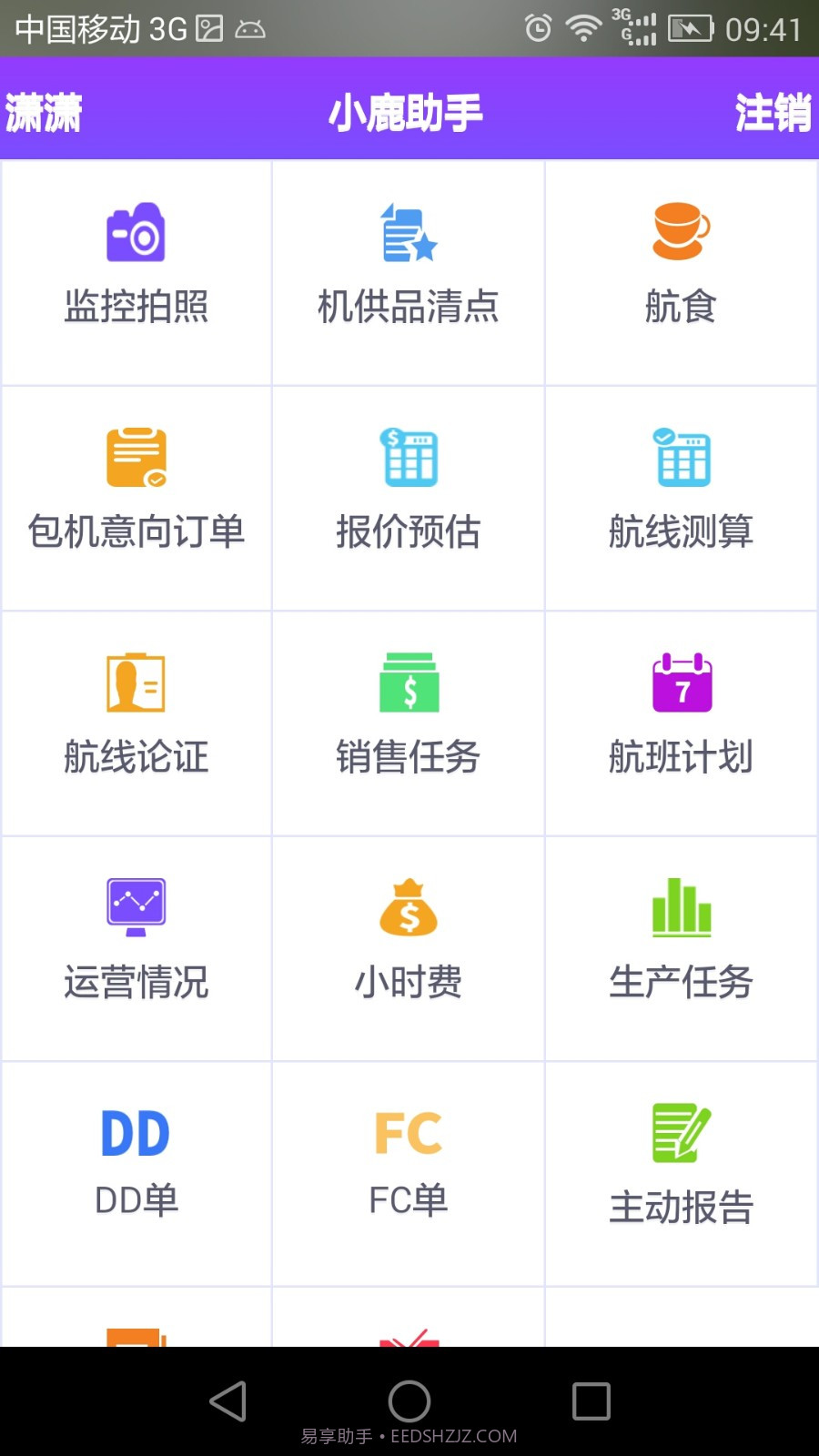Open recent apps with the square button
Viewport: 819px width, 1456px height.
pyautogui.click(x=591, y=1401)
